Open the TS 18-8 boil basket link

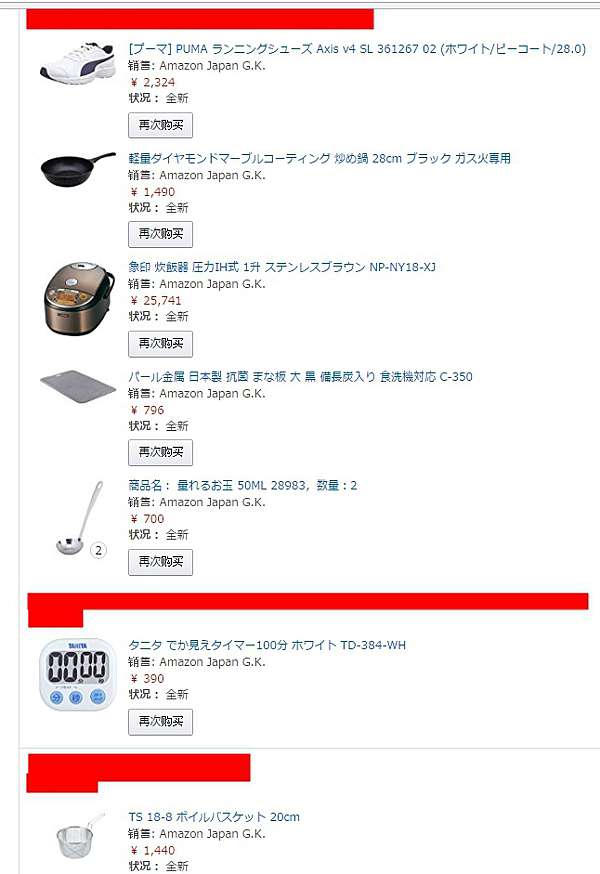coord(214,817)
